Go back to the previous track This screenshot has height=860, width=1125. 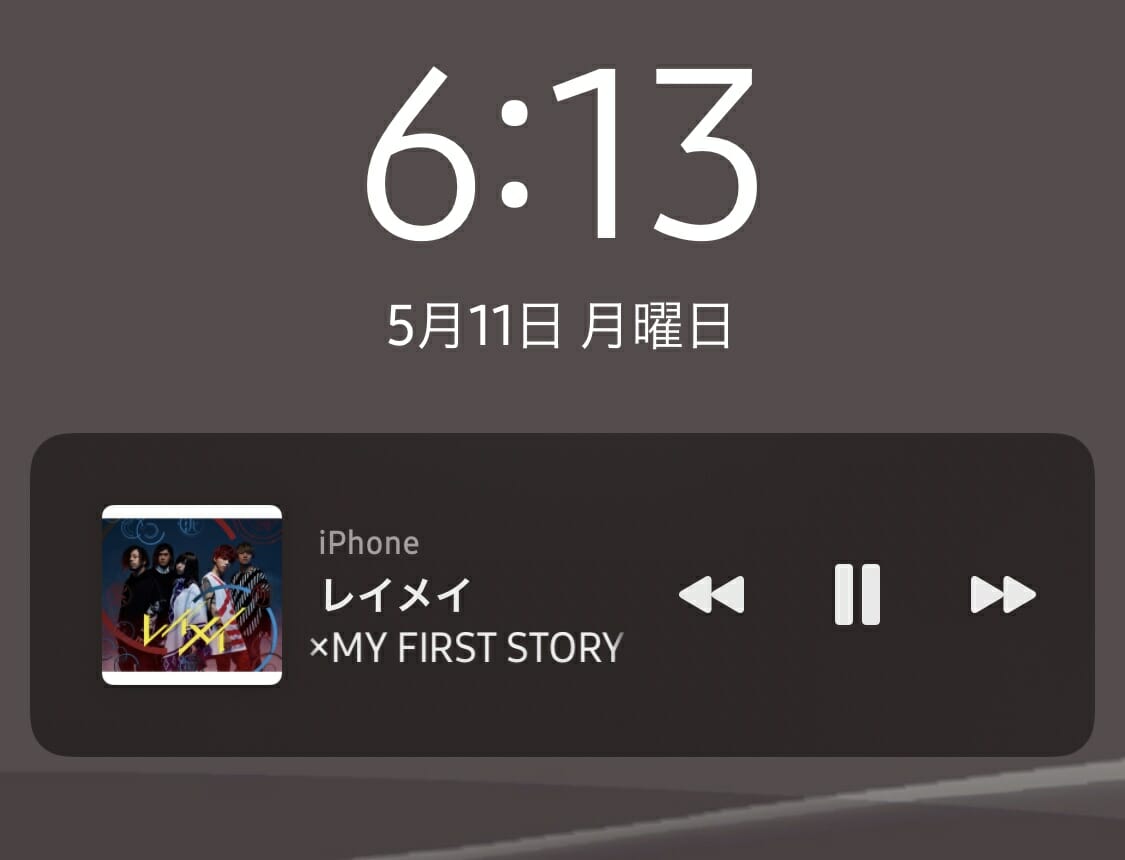coord(711,595)
